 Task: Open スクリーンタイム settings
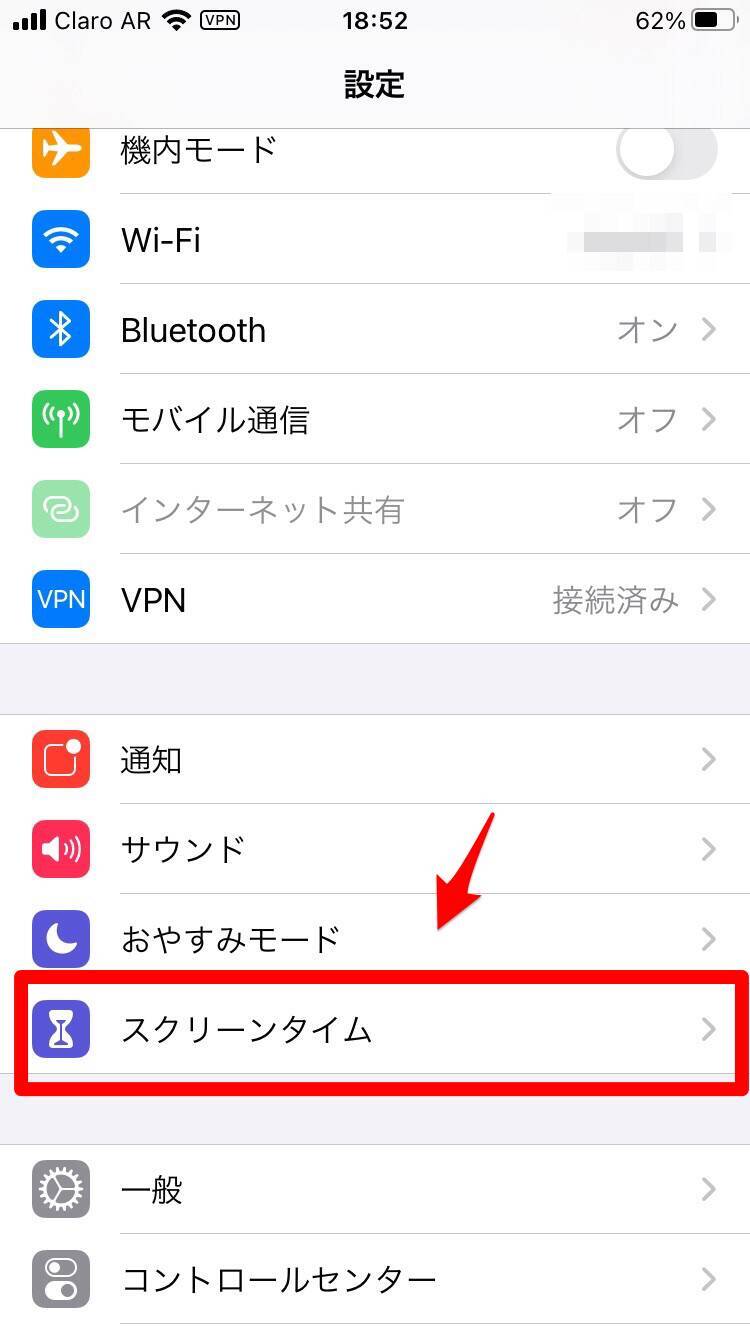(x=375, y=1030)
